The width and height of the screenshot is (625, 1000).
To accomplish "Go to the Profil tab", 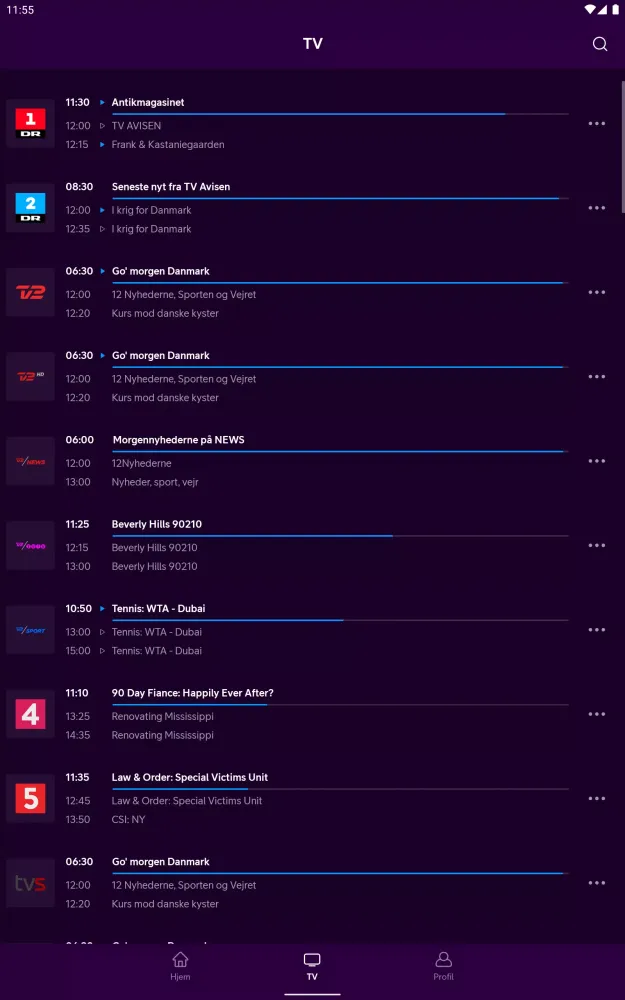I will [x=443, y=966].
